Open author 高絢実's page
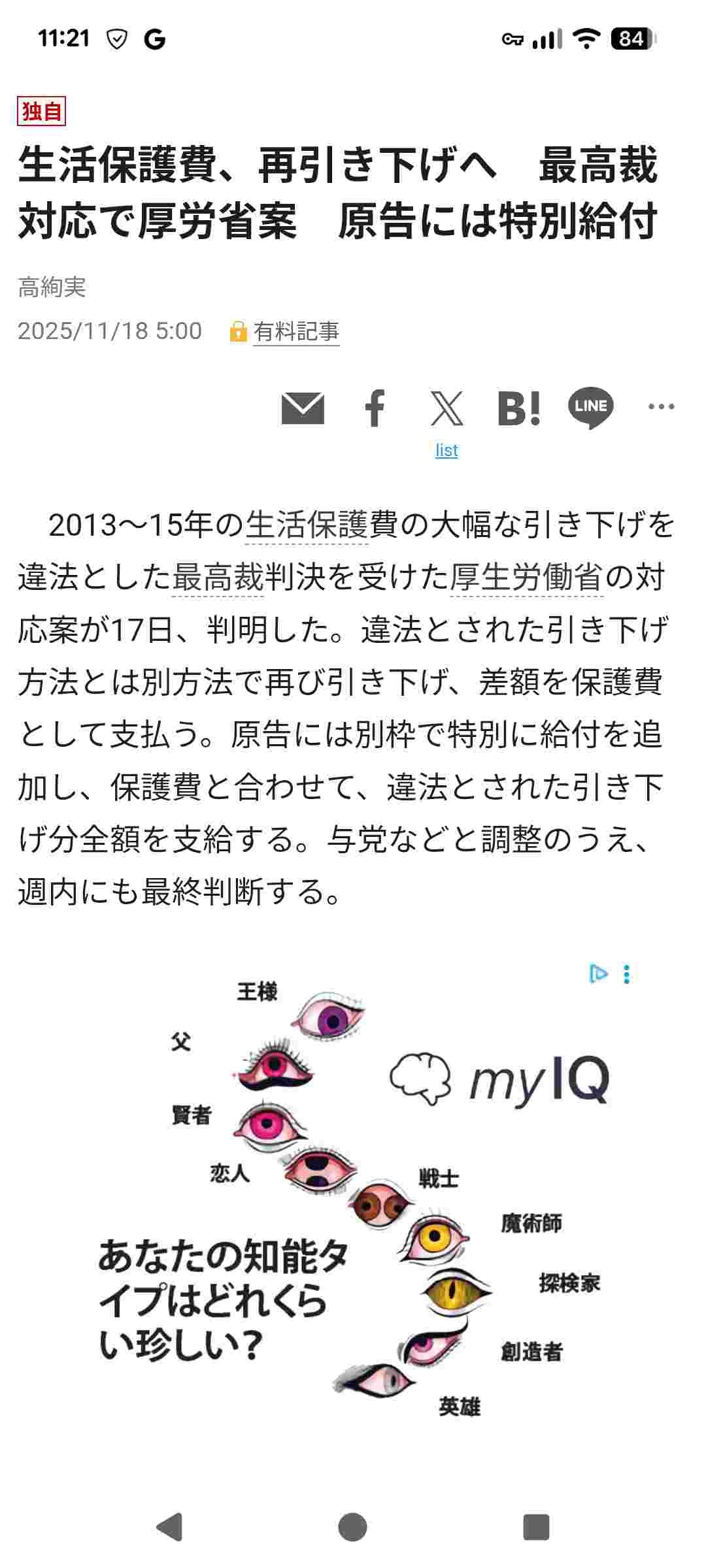Image resolution: width=706 pixels, height=1568 pixels. tap(52, 287)
